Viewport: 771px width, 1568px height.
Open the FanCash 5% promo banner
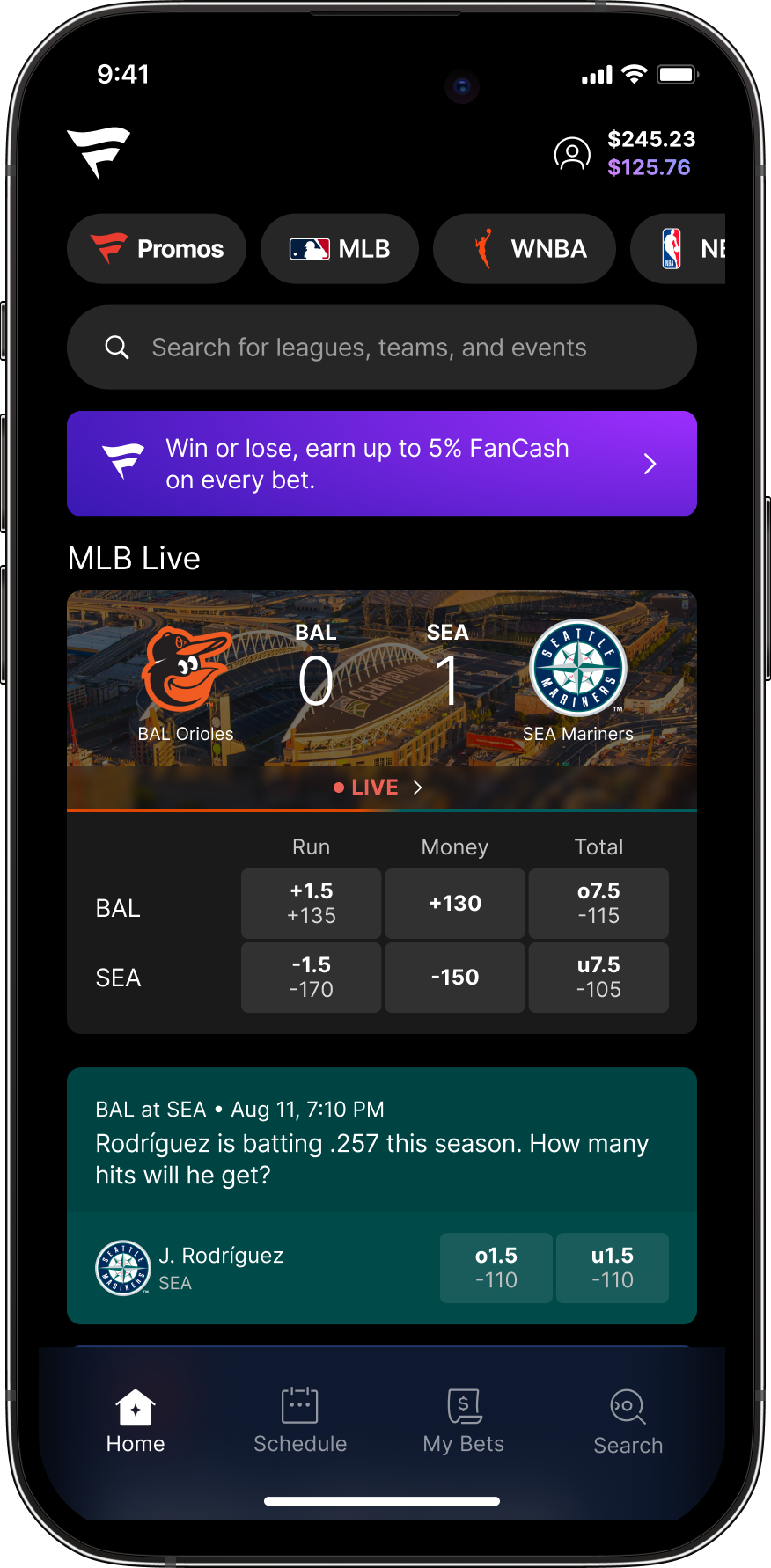point(382,464)
